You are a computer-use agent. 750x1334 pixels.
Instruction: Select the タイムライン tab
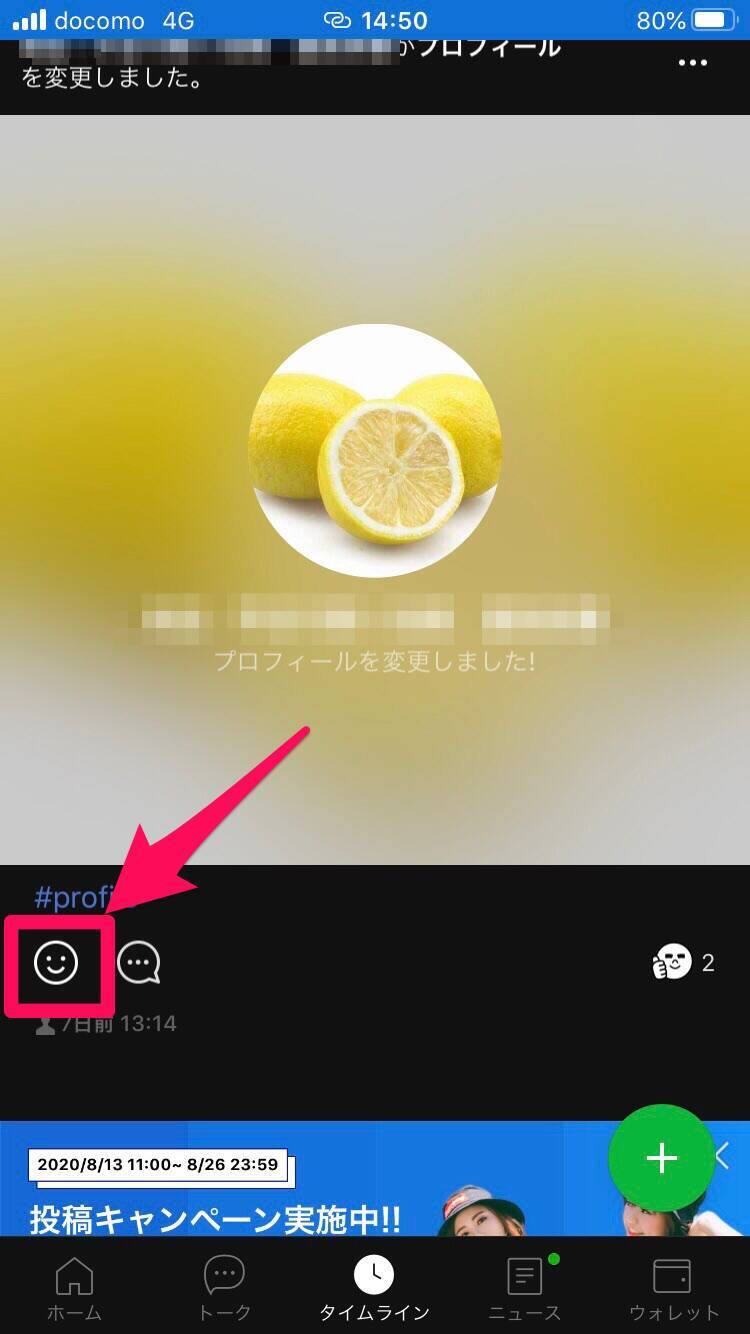[374, 1289]
